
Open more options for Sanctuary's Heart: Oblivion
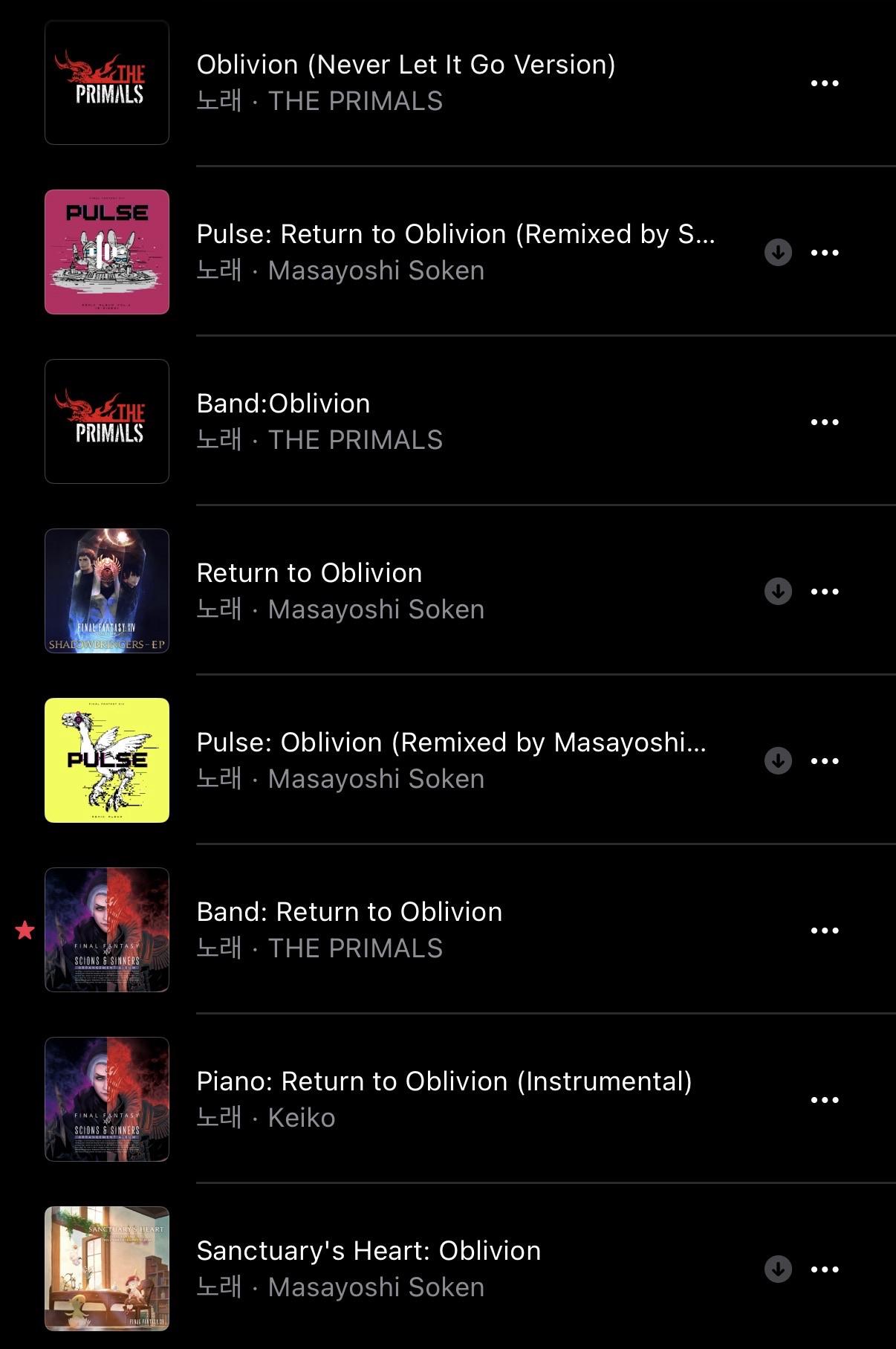[x=825, y=1269]
